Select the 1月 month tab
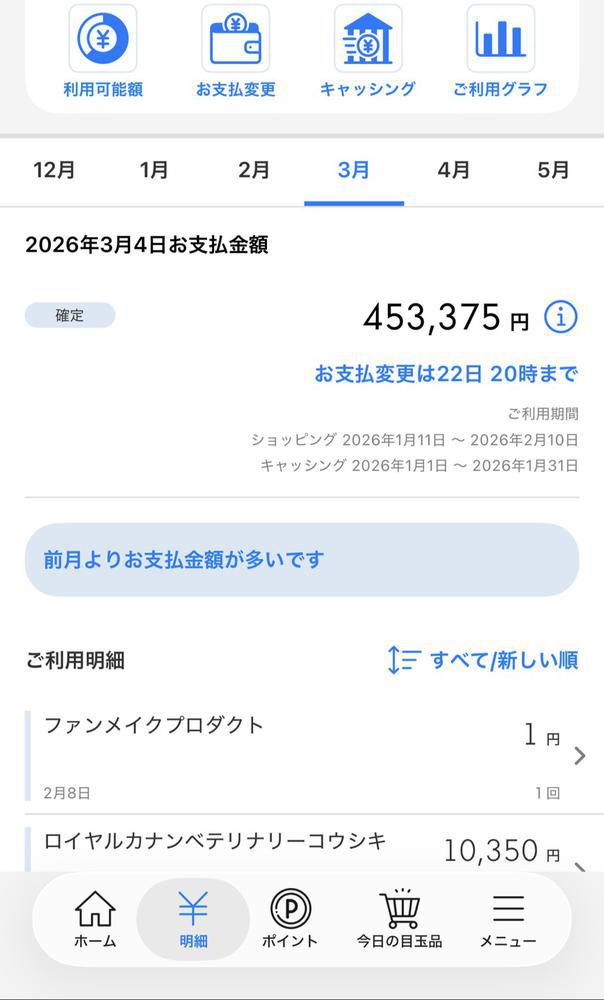This screenshot has width=604, height=1000. coord(154,170)
